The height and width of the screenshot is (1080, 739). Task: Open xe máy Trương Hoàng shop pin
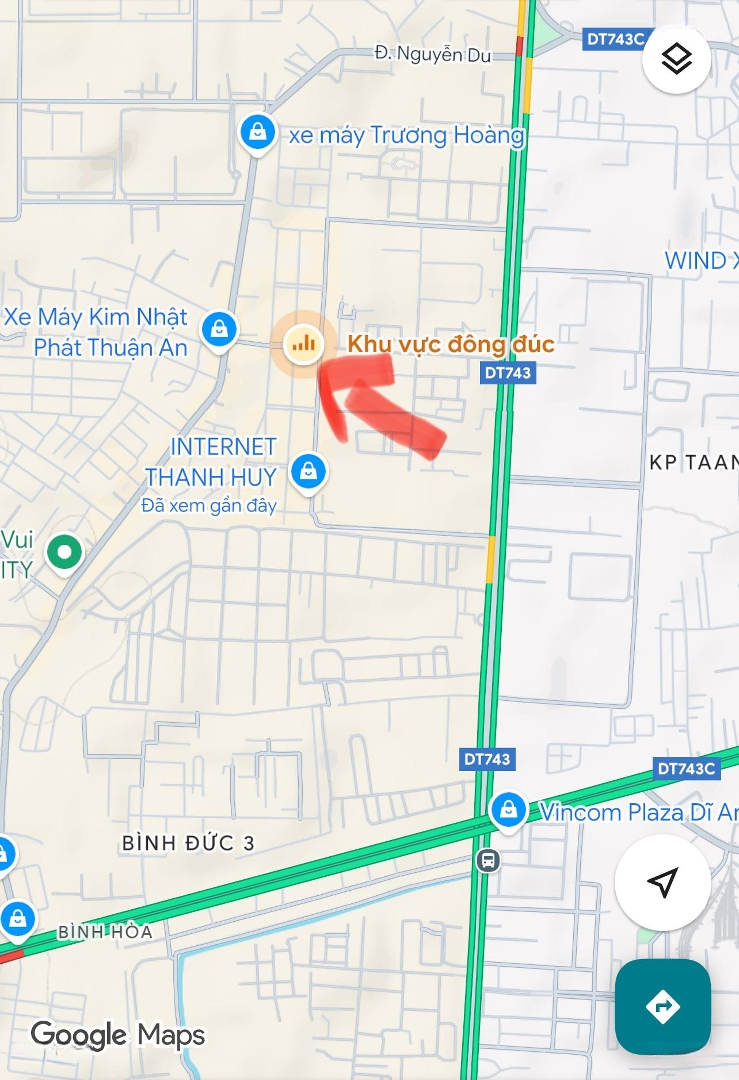tap(258, 132)
